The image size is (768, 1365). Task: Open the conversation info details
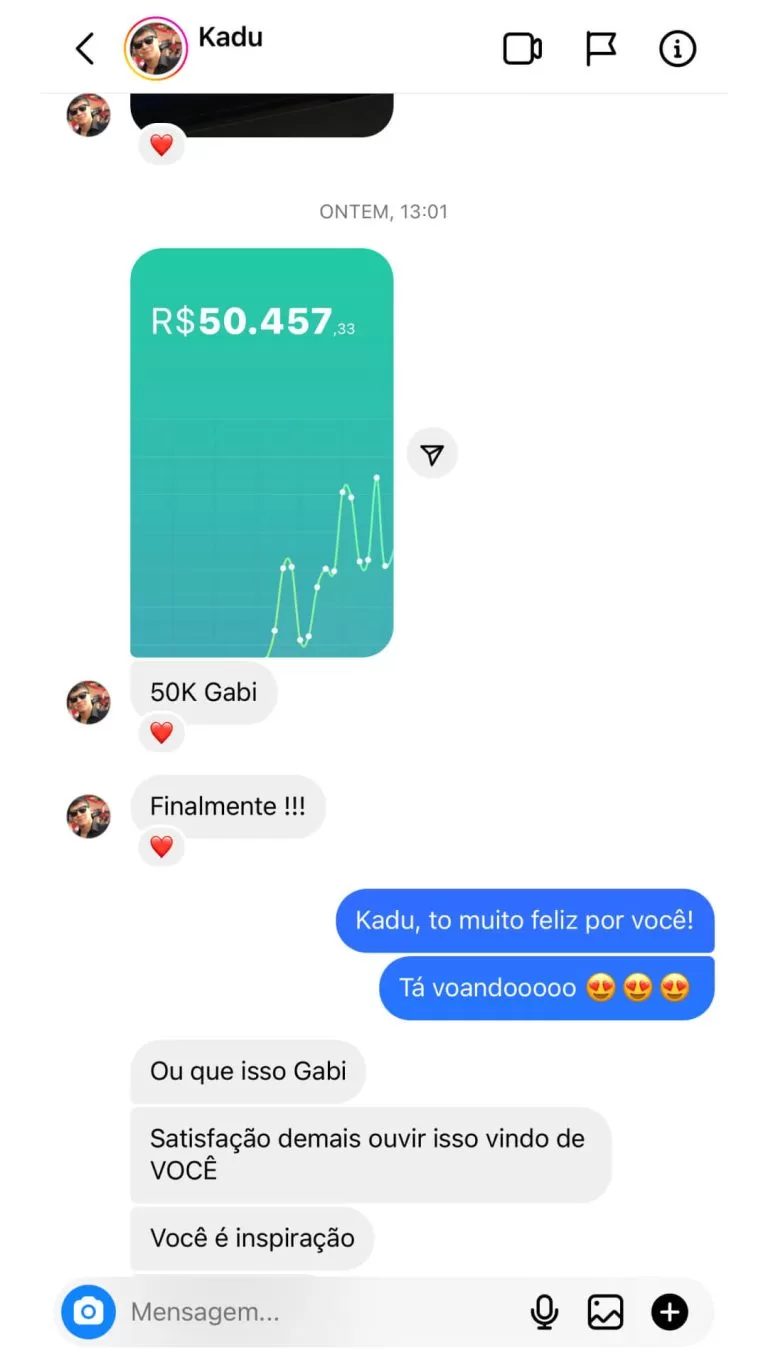click(x=677, y=48)
